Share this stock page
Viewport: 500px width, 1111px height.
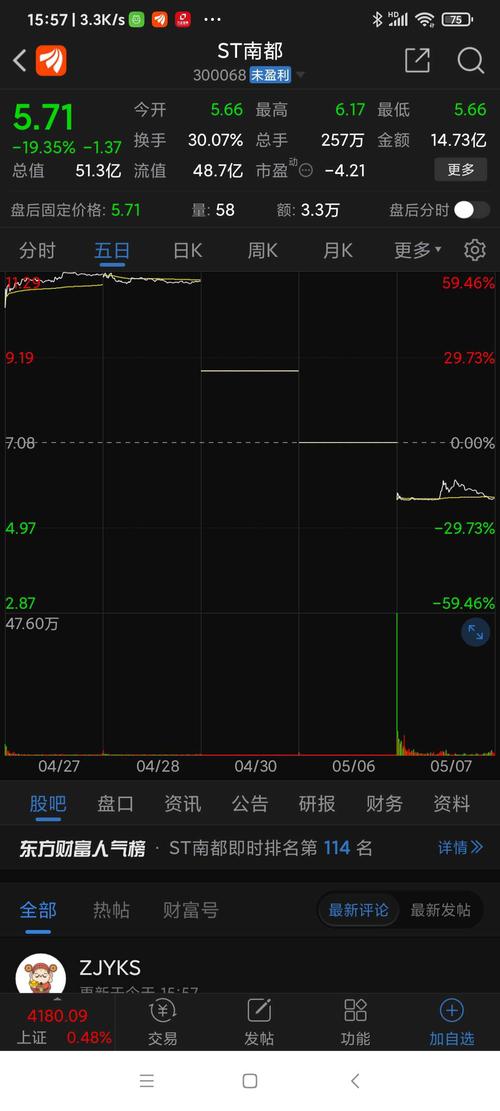click(x=417, y=61)
